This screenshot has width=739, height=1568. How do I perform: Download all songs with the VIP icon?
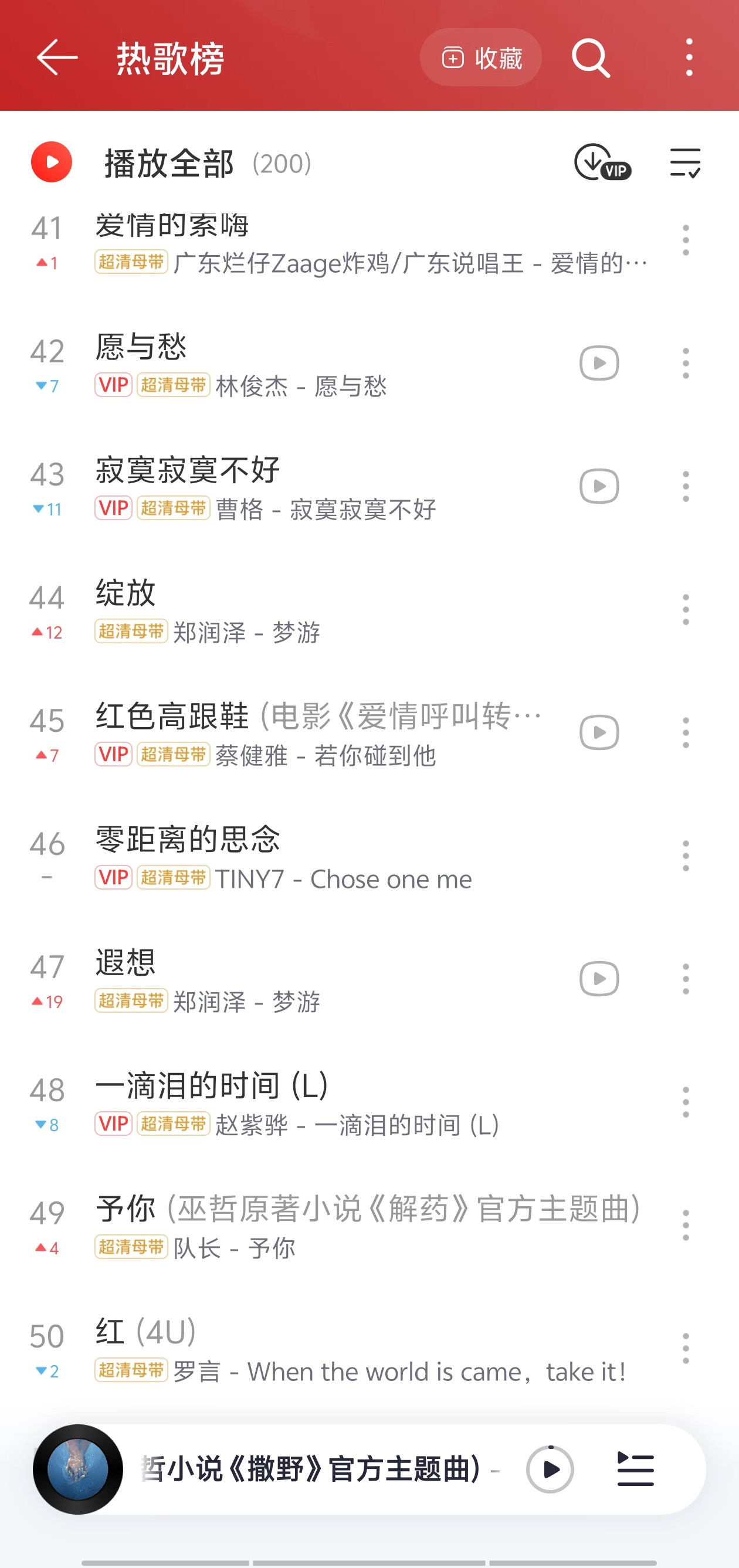click(601, 162)
